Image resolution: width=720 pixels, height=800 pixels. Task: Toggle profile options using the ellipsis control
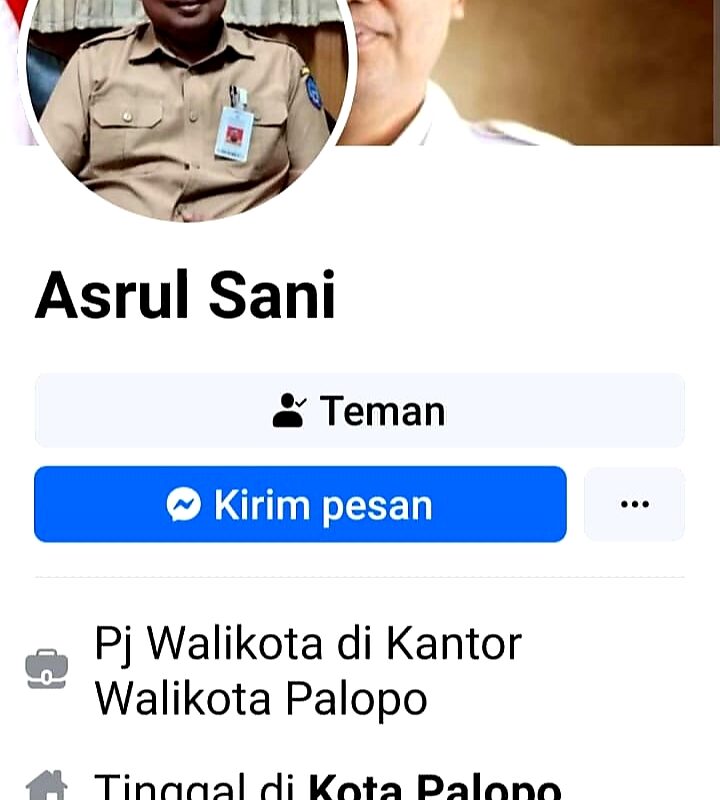click(x=634, y=505)
